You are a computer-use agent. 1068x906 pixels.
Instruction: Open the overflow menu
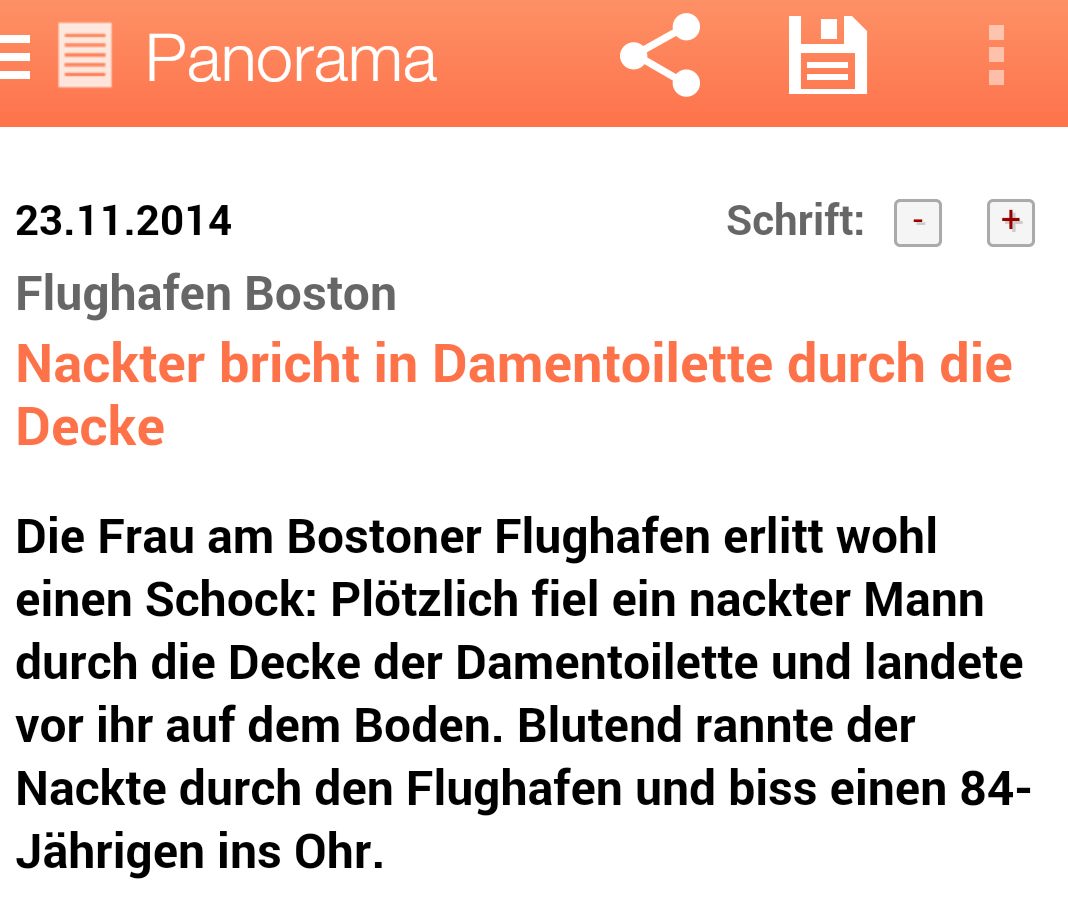point(995,56)
